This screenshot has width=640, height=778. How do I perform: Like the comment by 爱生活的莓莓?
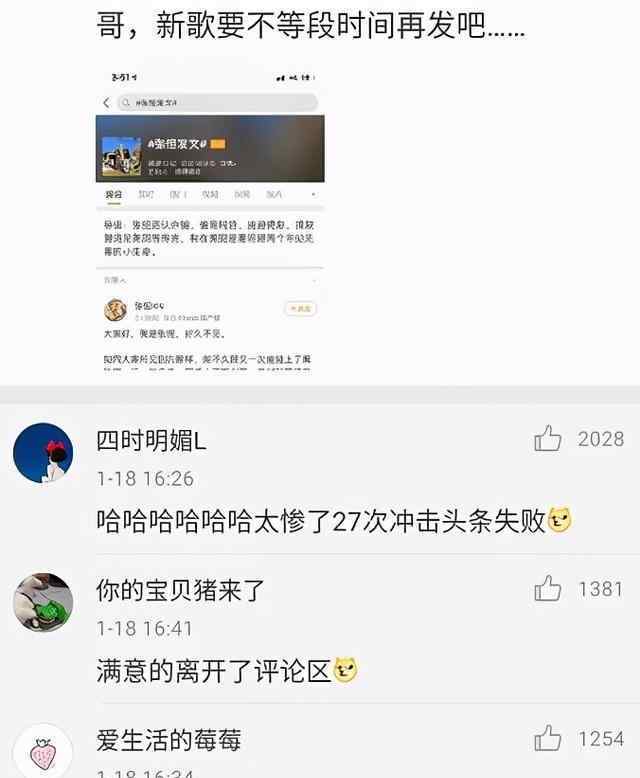pos(548,739)
